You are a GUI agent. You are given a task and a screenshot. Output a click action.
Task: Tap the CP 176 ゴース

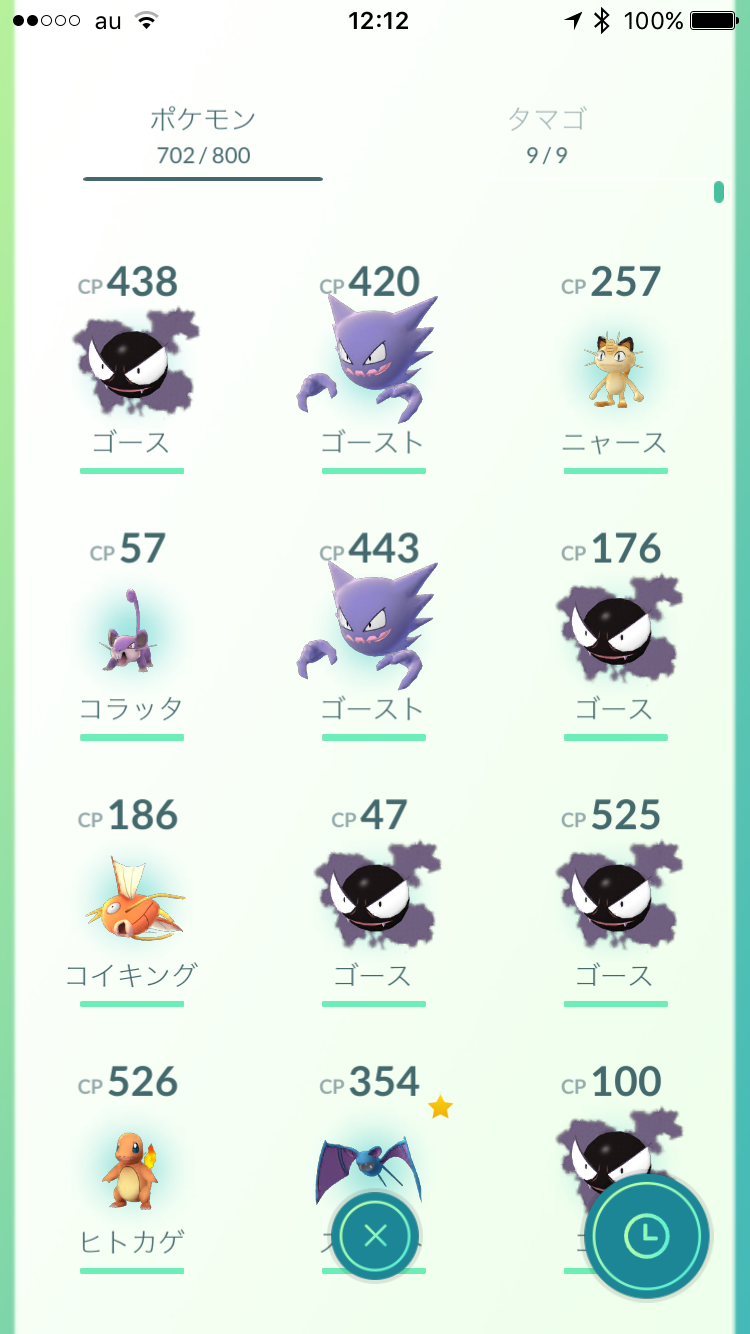pos(614,634)
